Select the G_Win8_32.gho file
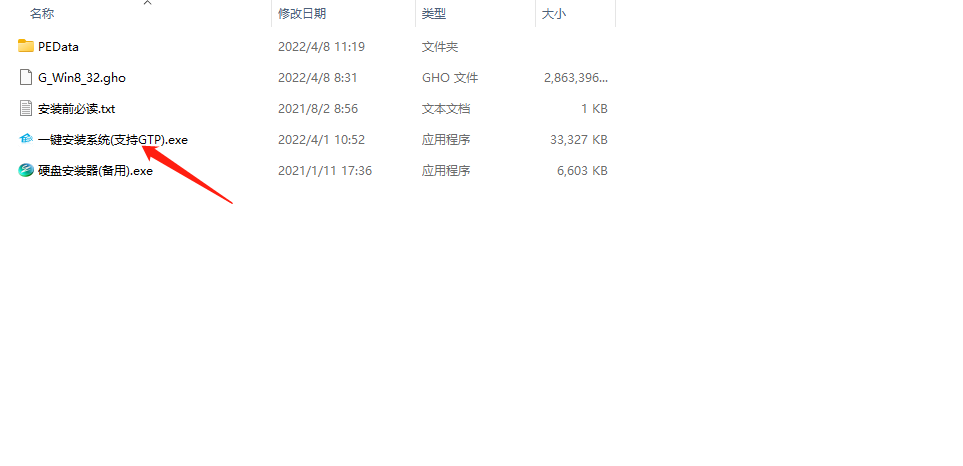The image size is (963, 466). (81, 77)
